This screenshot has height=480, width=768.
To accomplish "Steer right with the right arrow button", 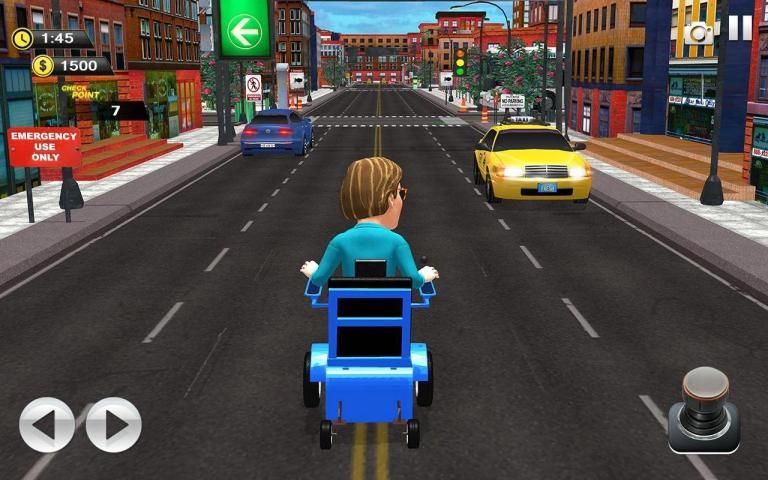I will point(113,425).
